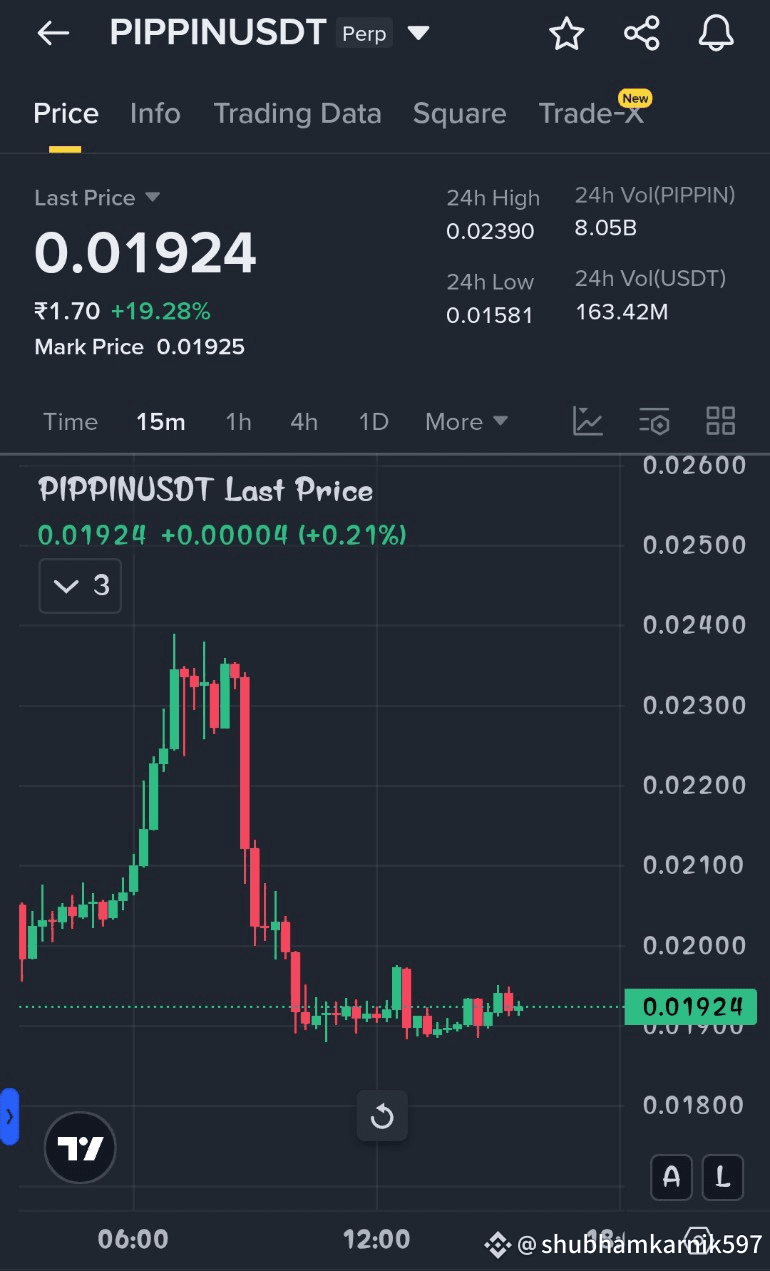Select the 4h chart interval
The height and width of the screenshot is (1271, 770).
[x=304, y=422]
